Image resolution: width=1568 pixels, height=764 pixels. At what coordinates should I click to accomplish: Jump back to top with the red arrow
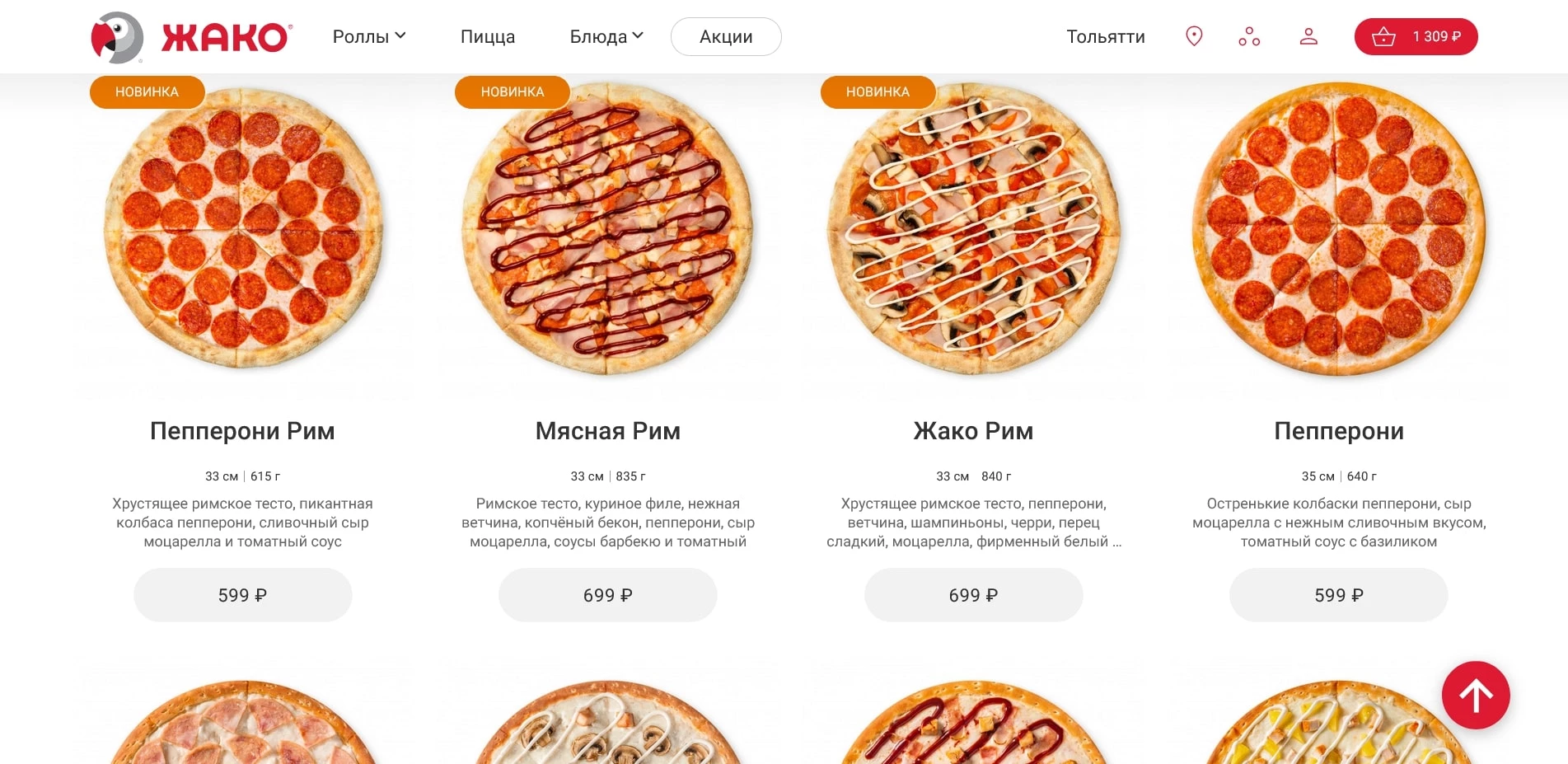(x=1475, y=696)
